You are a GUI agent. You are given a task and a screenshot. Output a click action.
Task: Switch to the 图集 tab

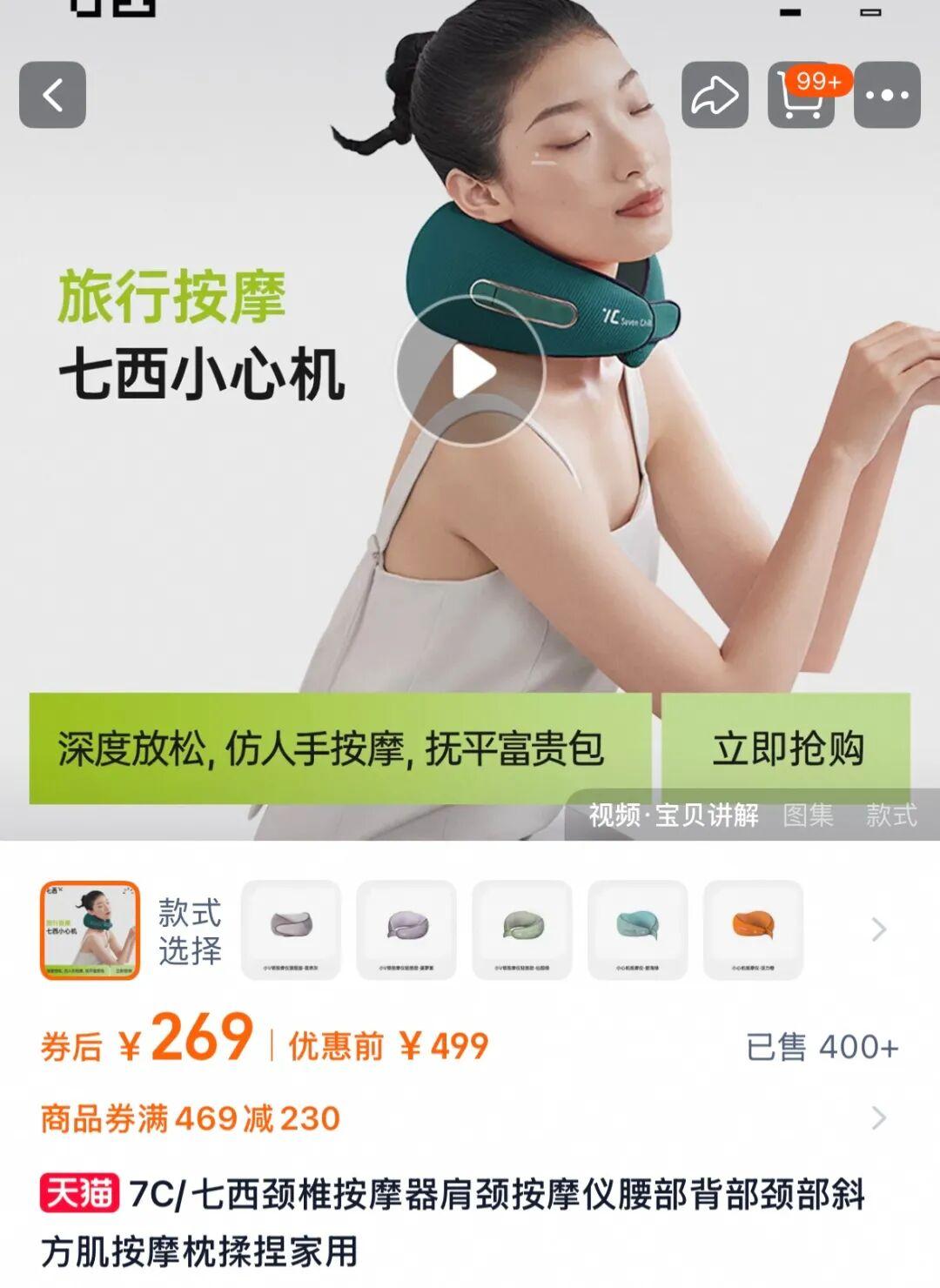click(x=808, y=815)
